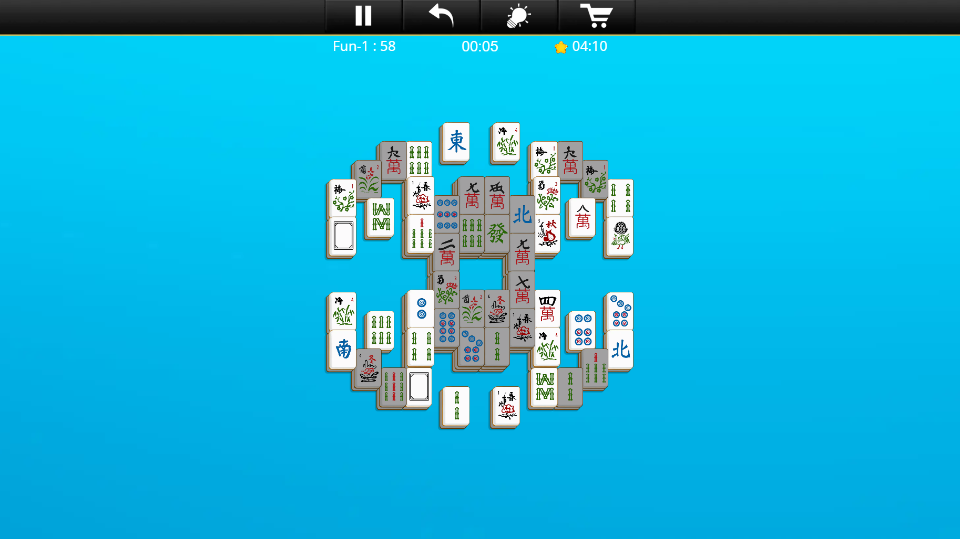
Task: Select the green dragon (發) tile
Action: click(497, 233)
